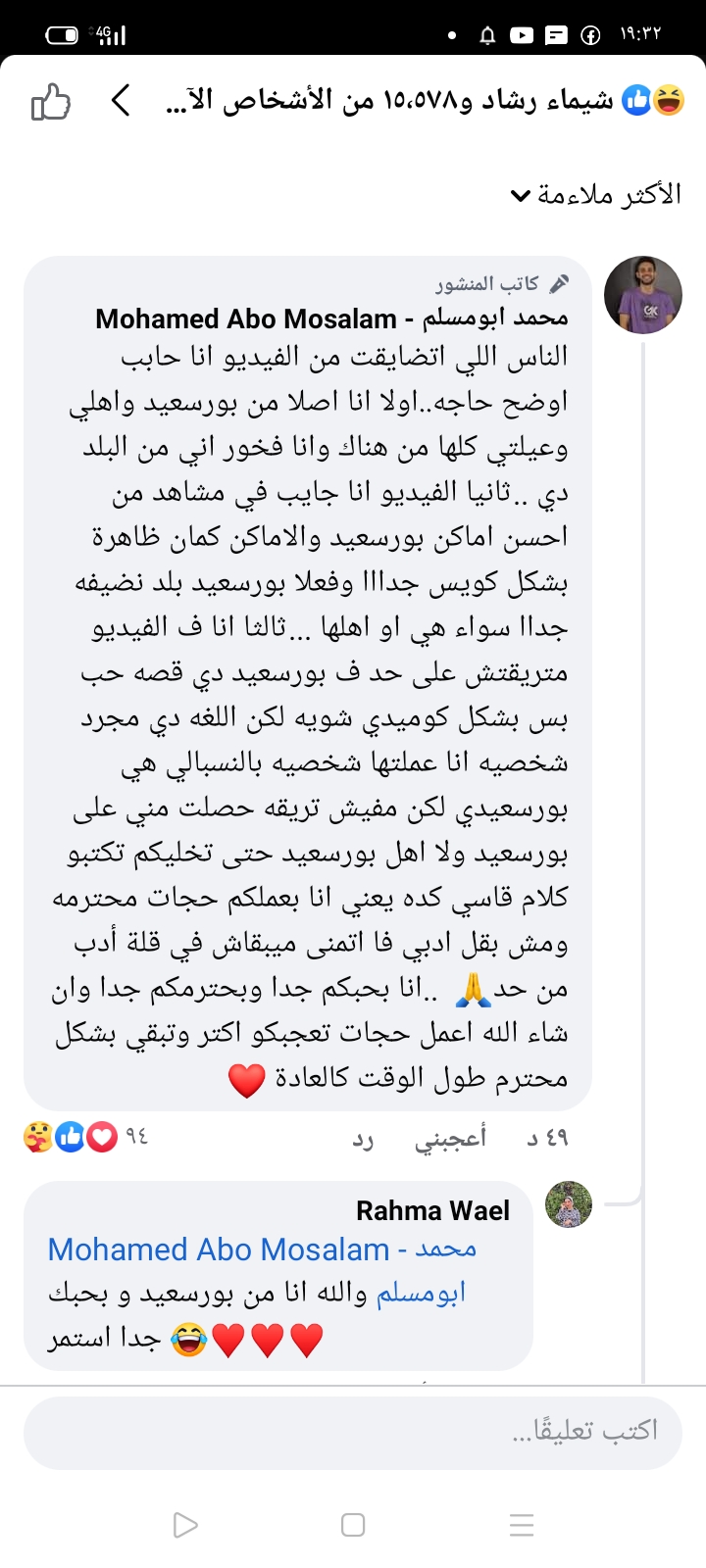Viewport: 706px width, 1568px height.
Task: Open the system navigation menu lines button
Action: (522, 1525)
